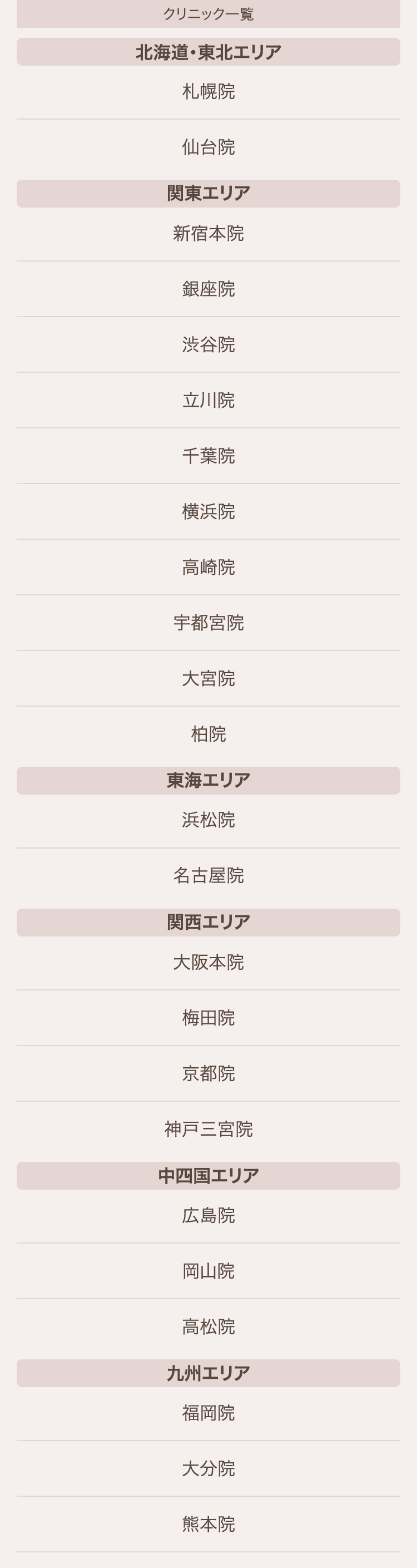The height and width of the screenshot is (1568, 417).
Task: Select 大阪本院 in the Kansai area
Action: [208, 961]
